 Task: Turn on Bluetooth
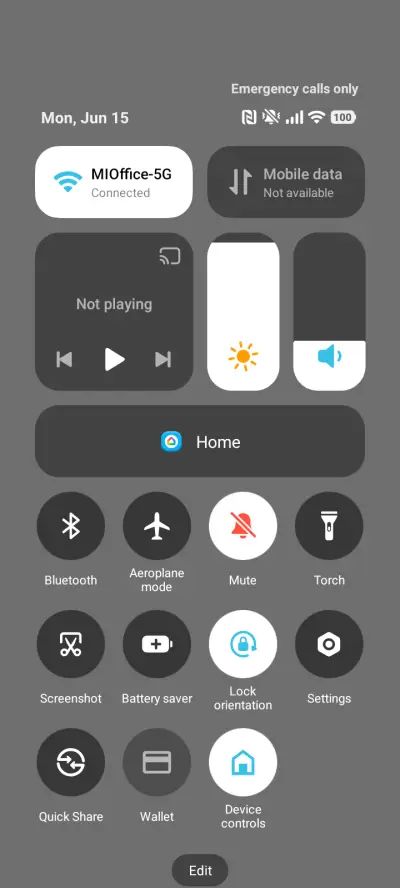point(71,526)
